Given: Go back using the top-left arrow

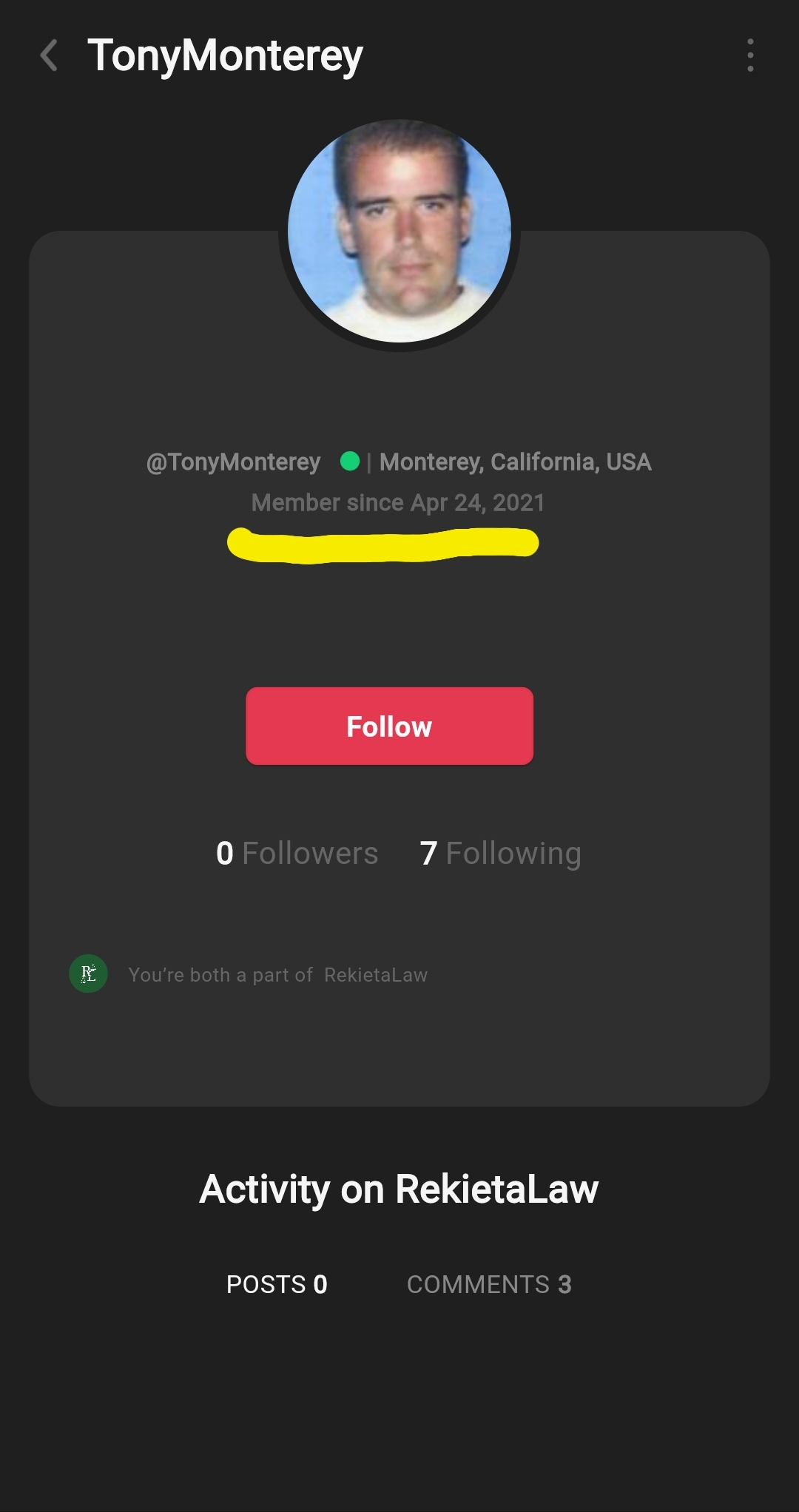Looking at the screenshot, I should (x=49, y=55).
